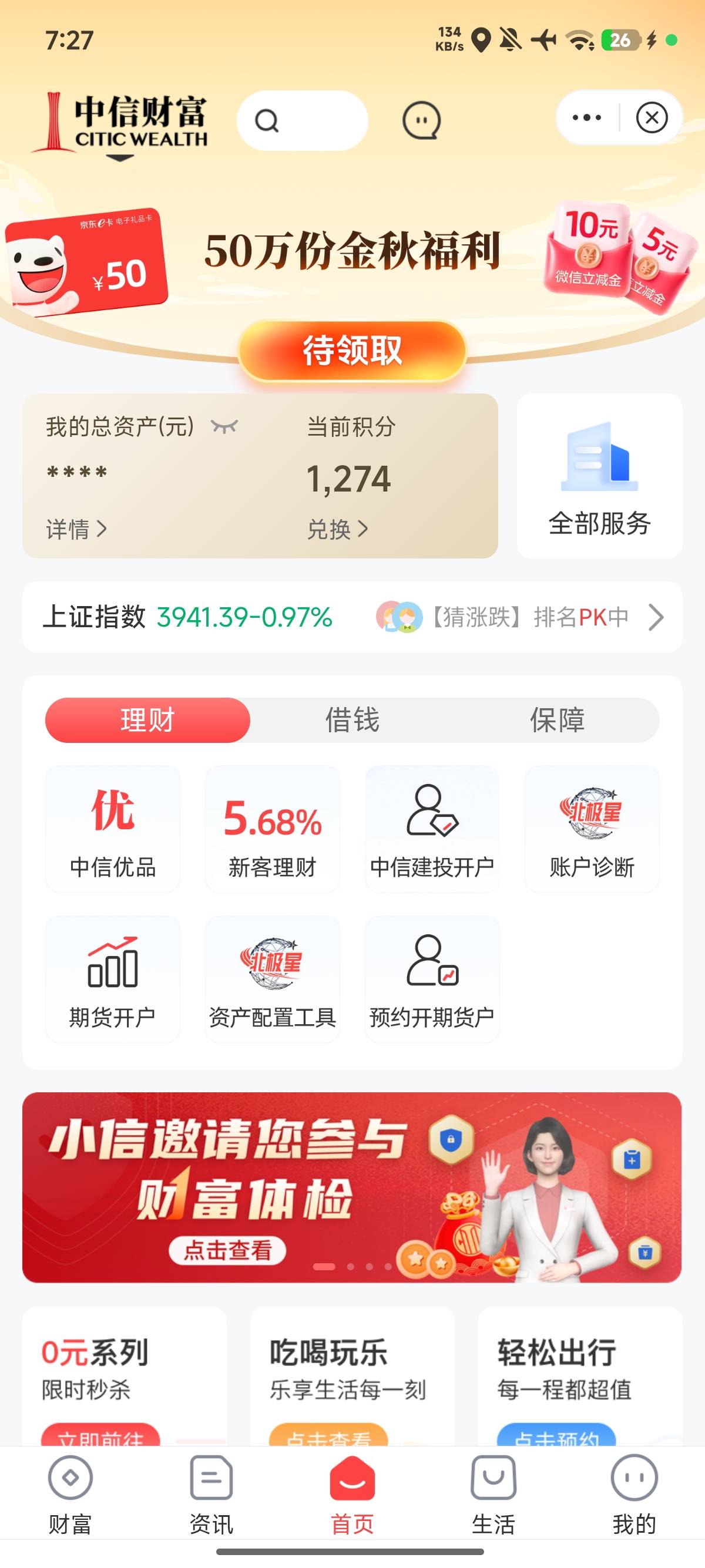Viewport: 705px width, 1568px height.
Task: View the 财富体检 banner
Action: (x=352, y=1187)
